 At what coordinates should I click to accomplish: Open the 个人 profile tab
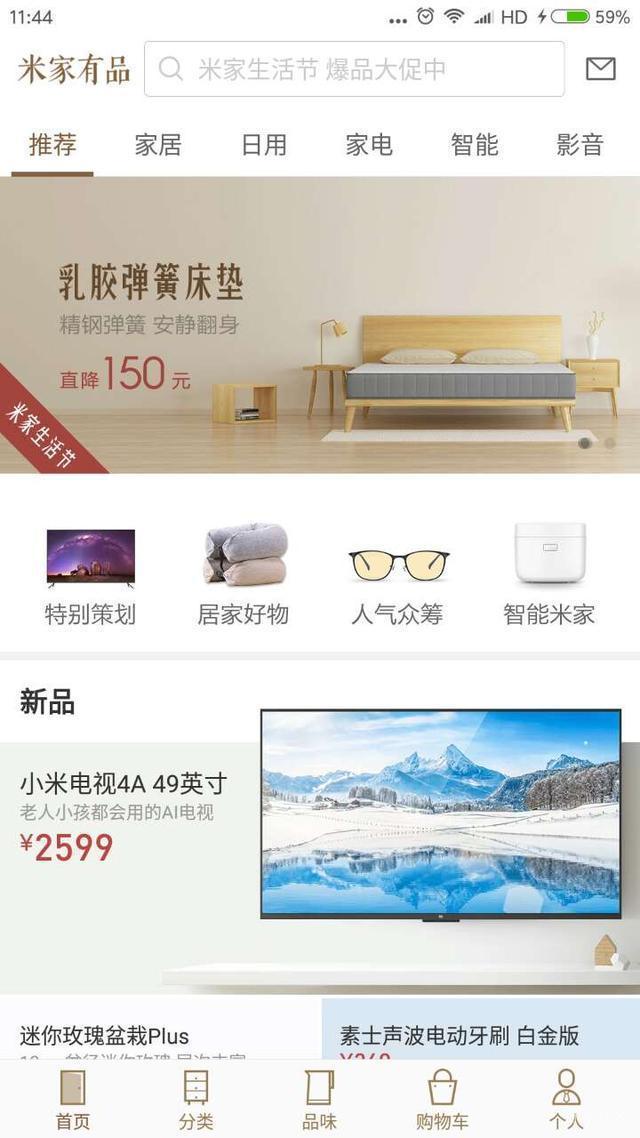pos(566,1099)
